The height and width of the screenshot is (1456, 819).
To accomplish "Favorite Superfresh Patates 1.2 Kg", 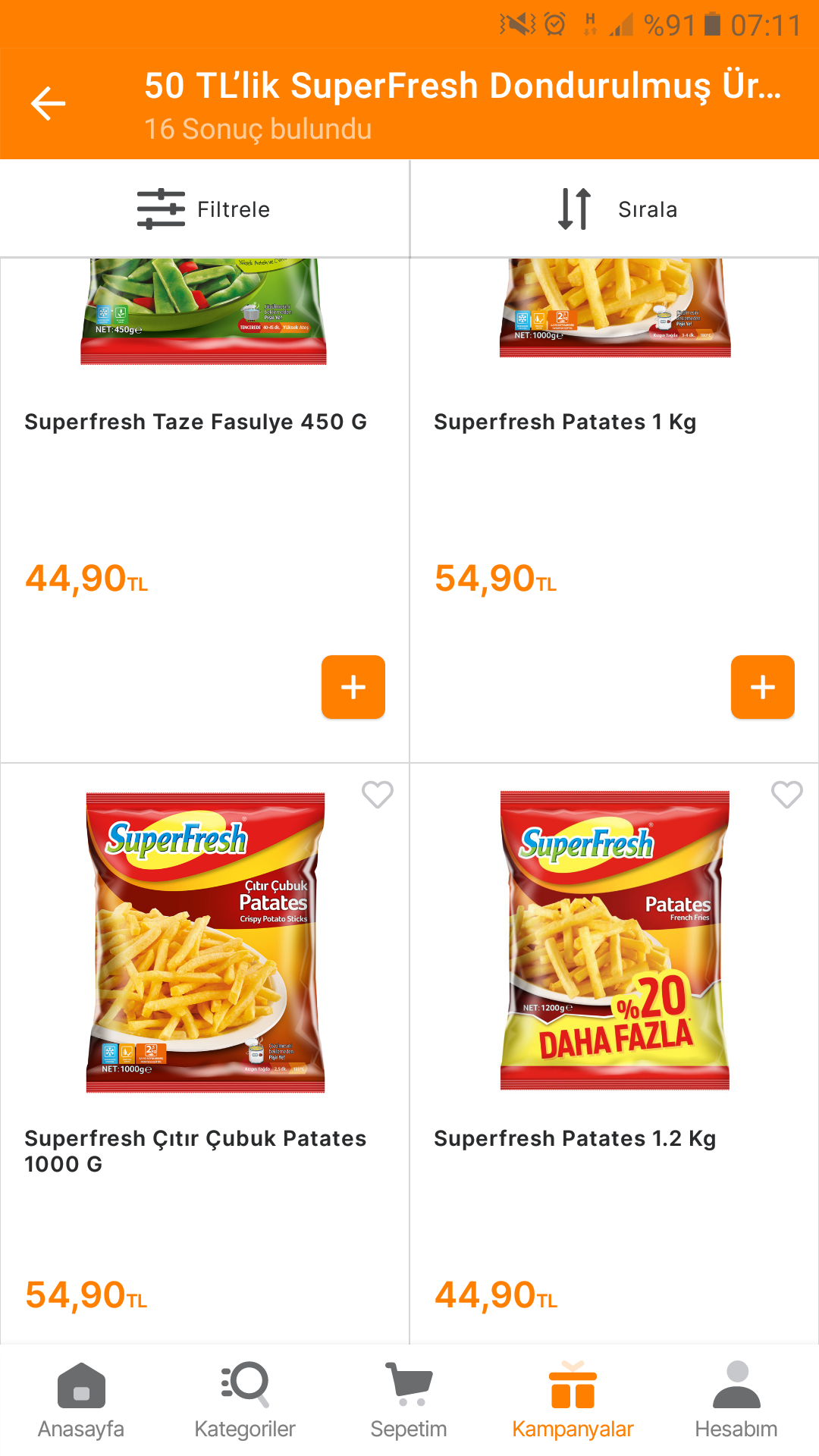I will click(x=786, y=795).
